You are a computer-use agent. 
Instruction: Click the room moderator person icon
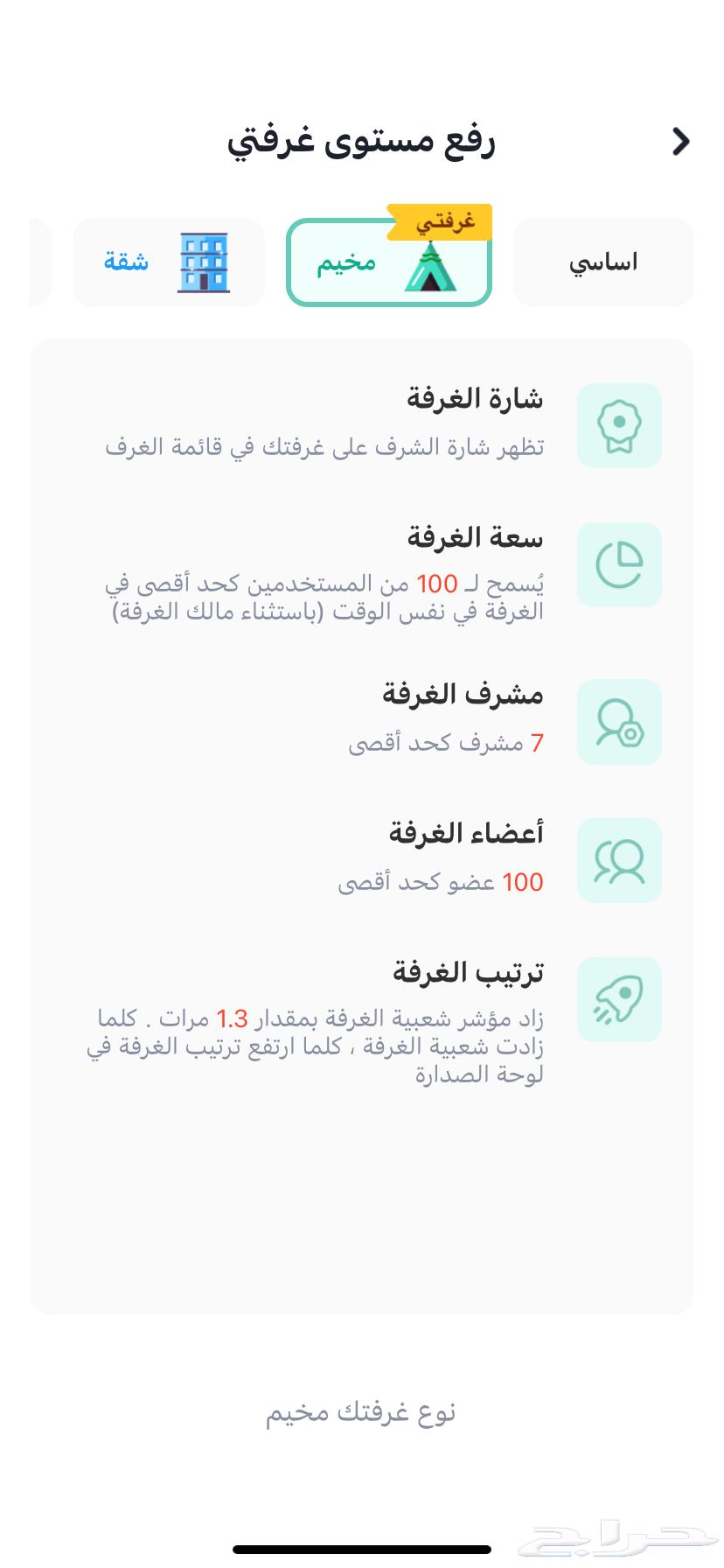(618, 722)
